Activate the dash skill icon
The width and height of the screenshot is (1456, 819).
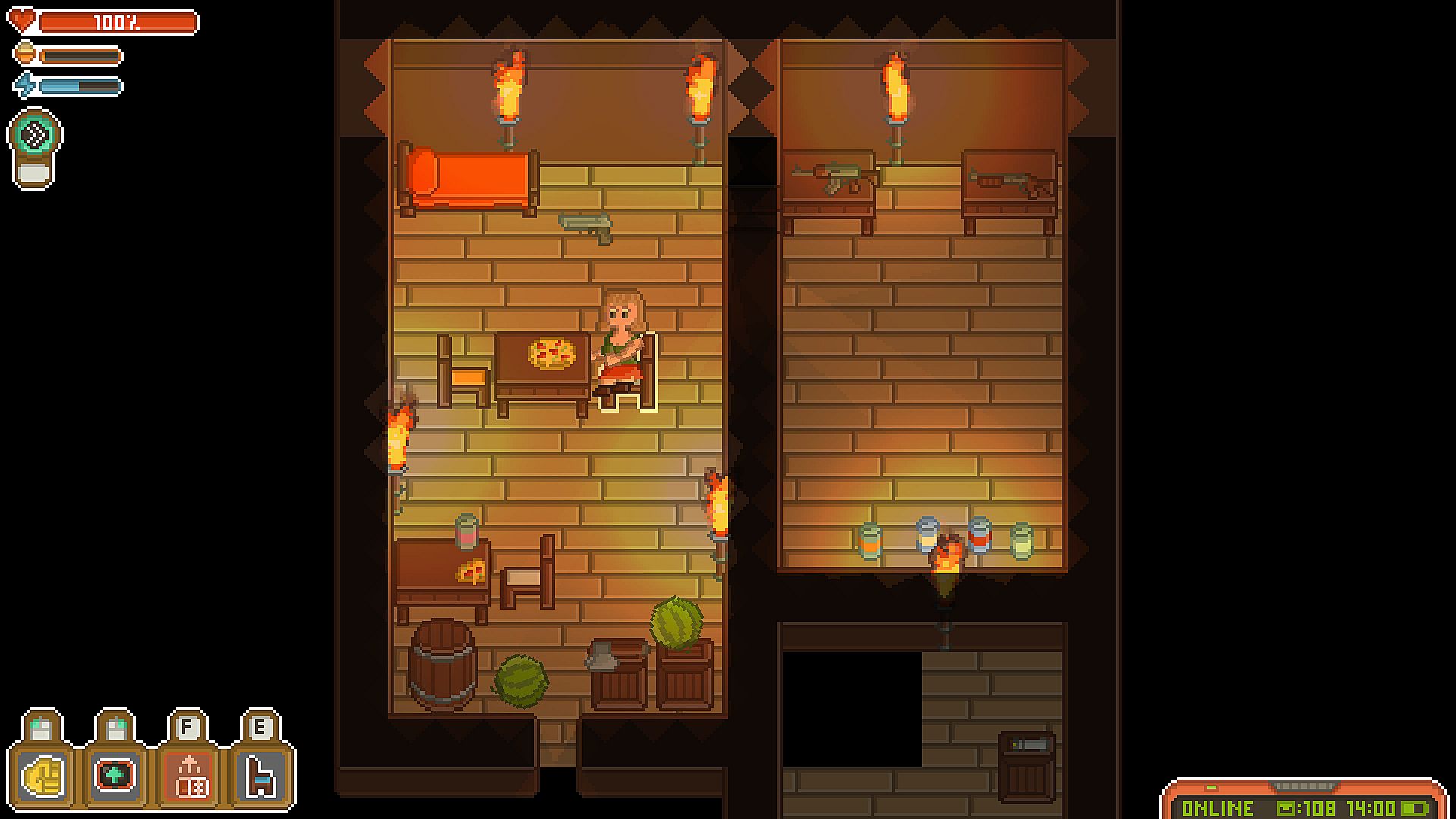[35, 136]
